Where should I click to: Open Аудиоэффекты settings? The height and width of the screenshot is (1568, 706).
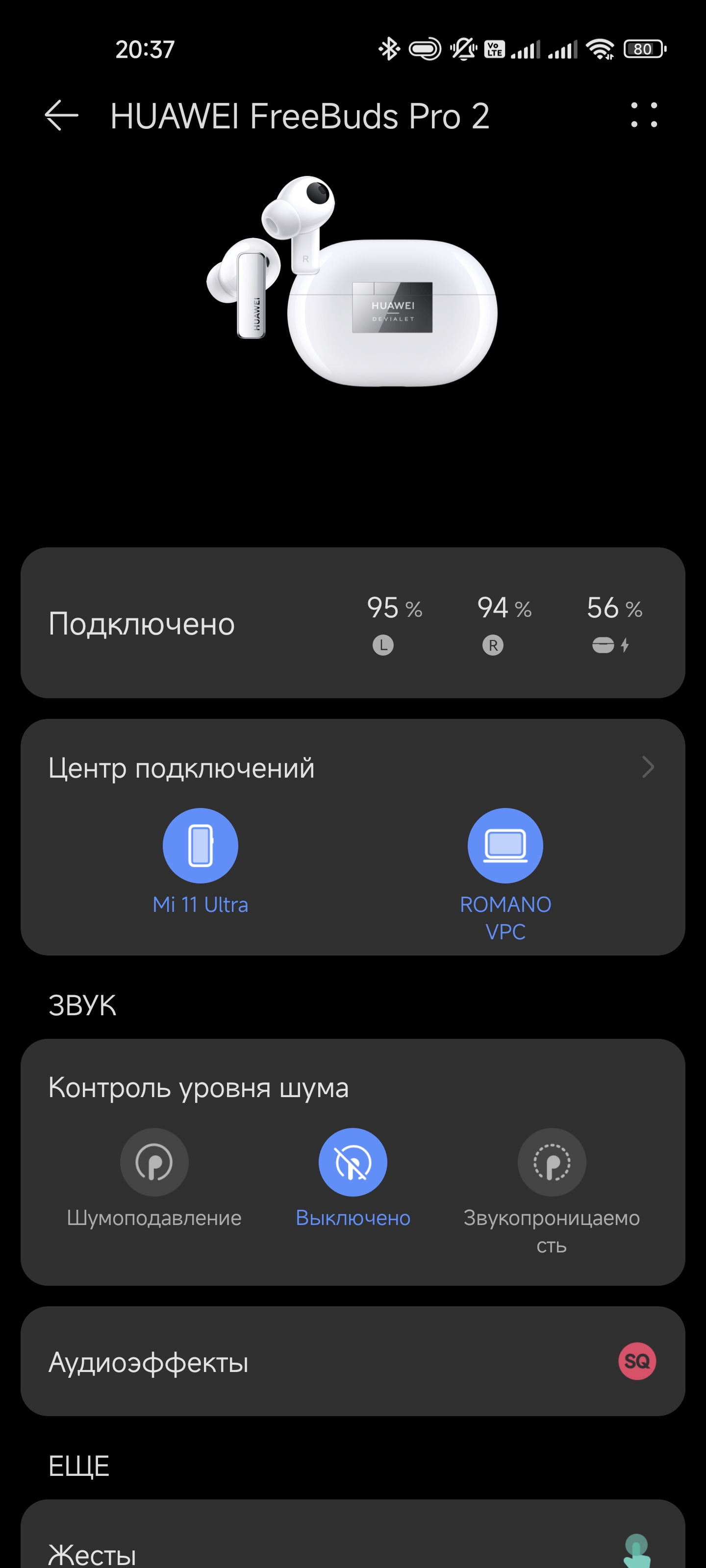tap(352, 1362)
